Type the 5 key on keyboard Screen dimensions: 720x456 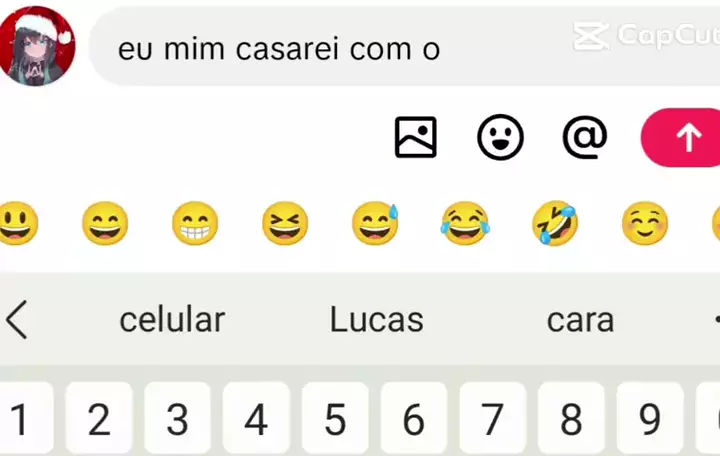coord(335,420)
